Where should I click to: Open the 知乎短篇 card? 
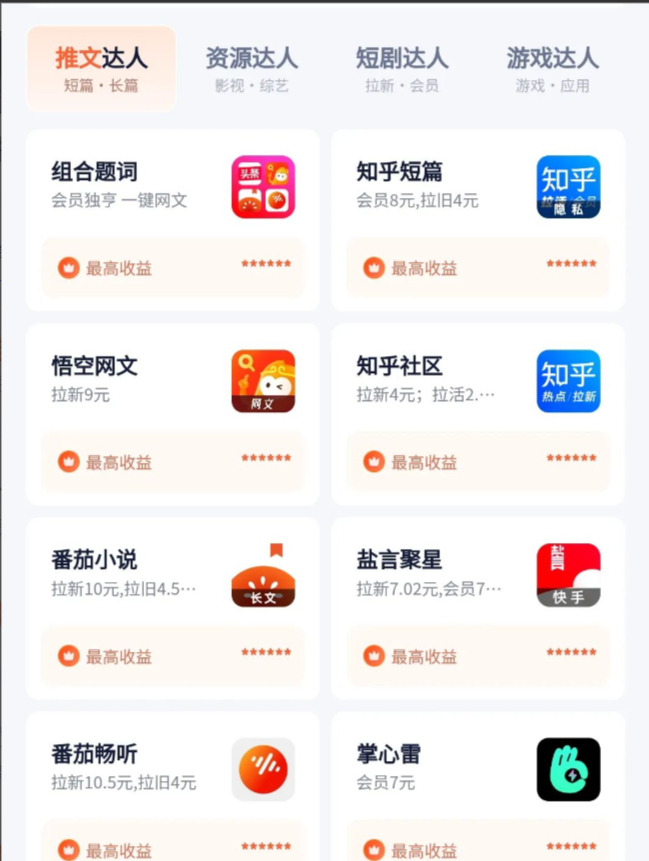tap(477, 219)
